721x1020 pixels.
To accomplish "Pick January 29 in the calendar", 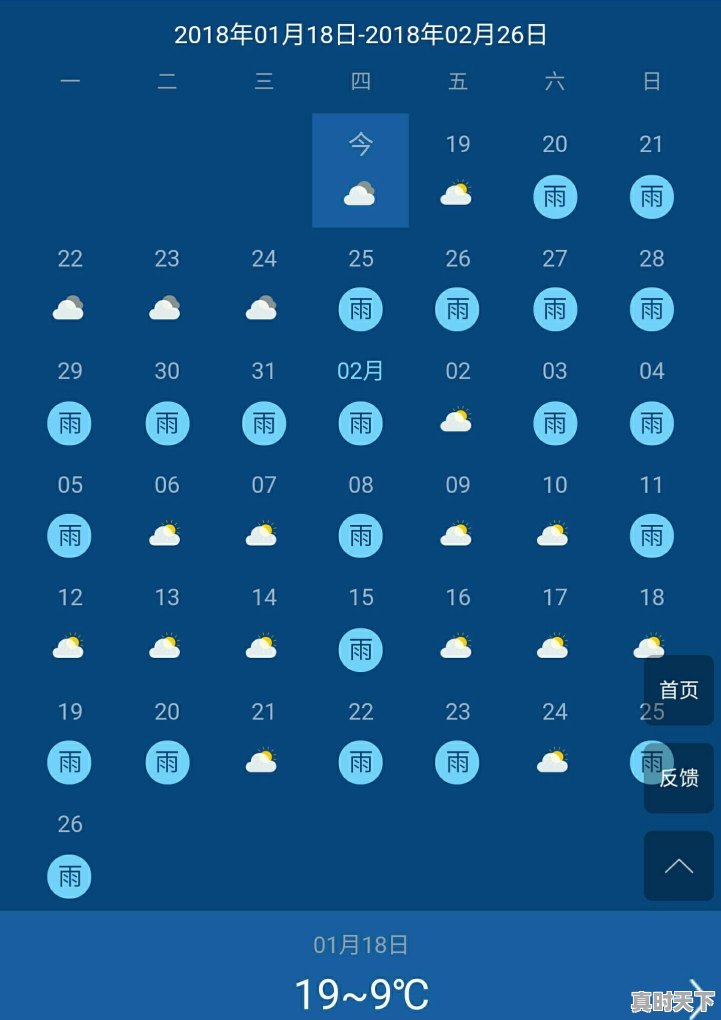I will click(69, 402).
